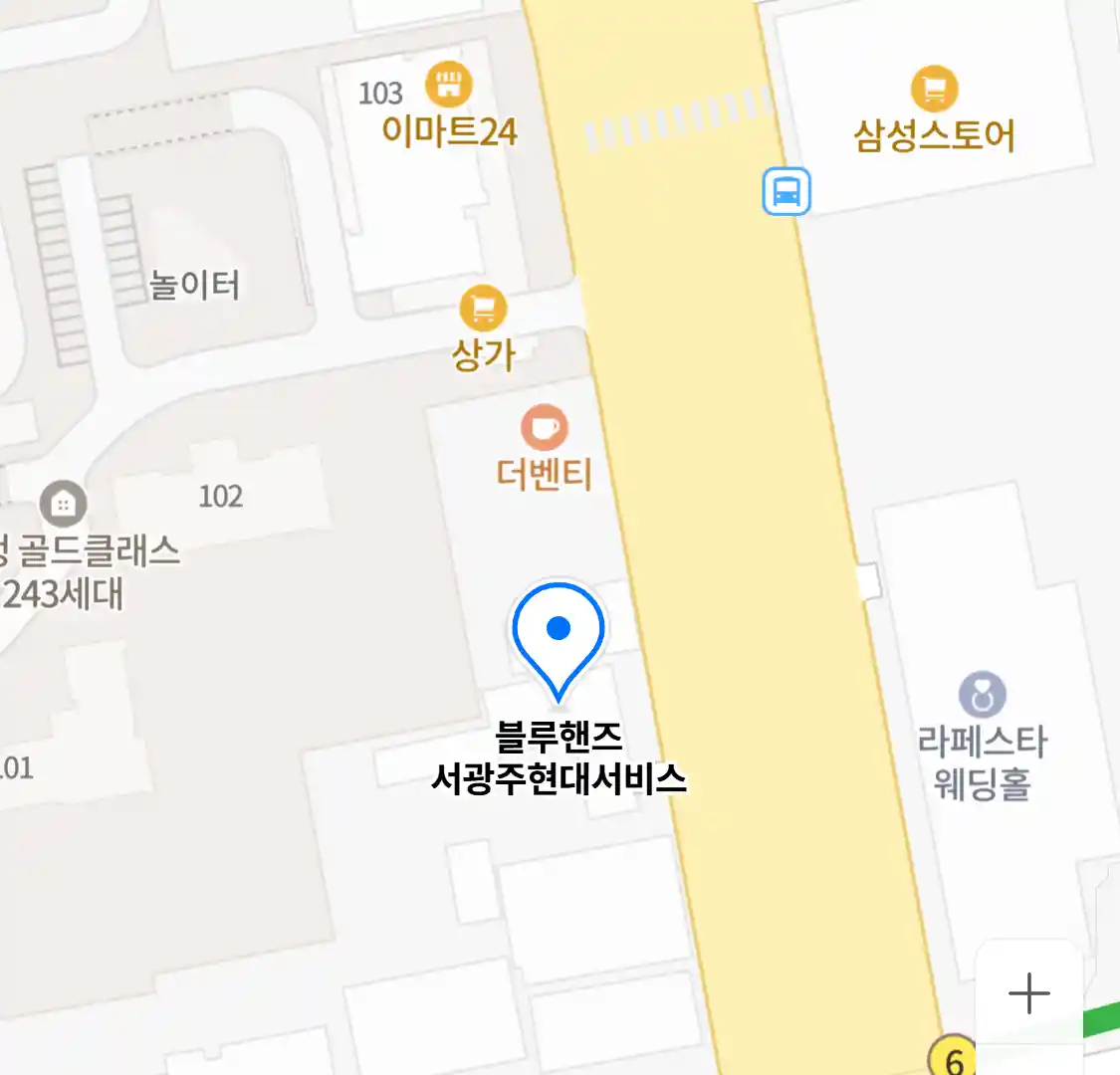Open the 골드클래스 apartment marker
Screen dimensions: 1120x1075
click(64, 505)
